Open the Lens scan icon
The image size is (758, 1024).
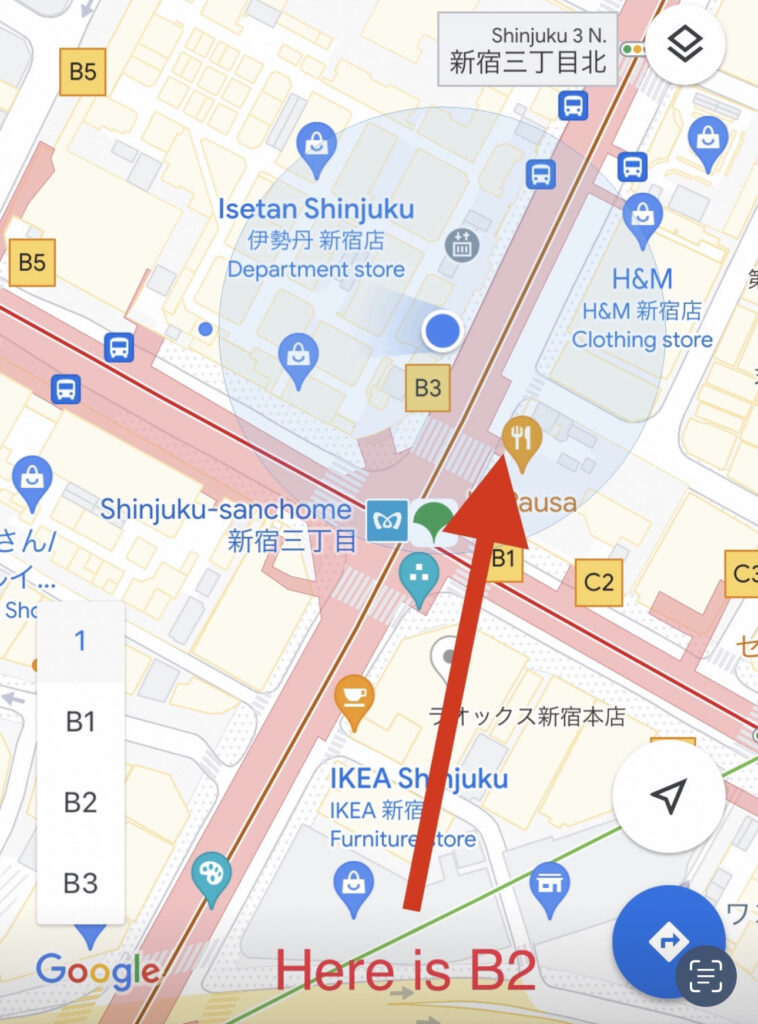click(x=706, y=975)
